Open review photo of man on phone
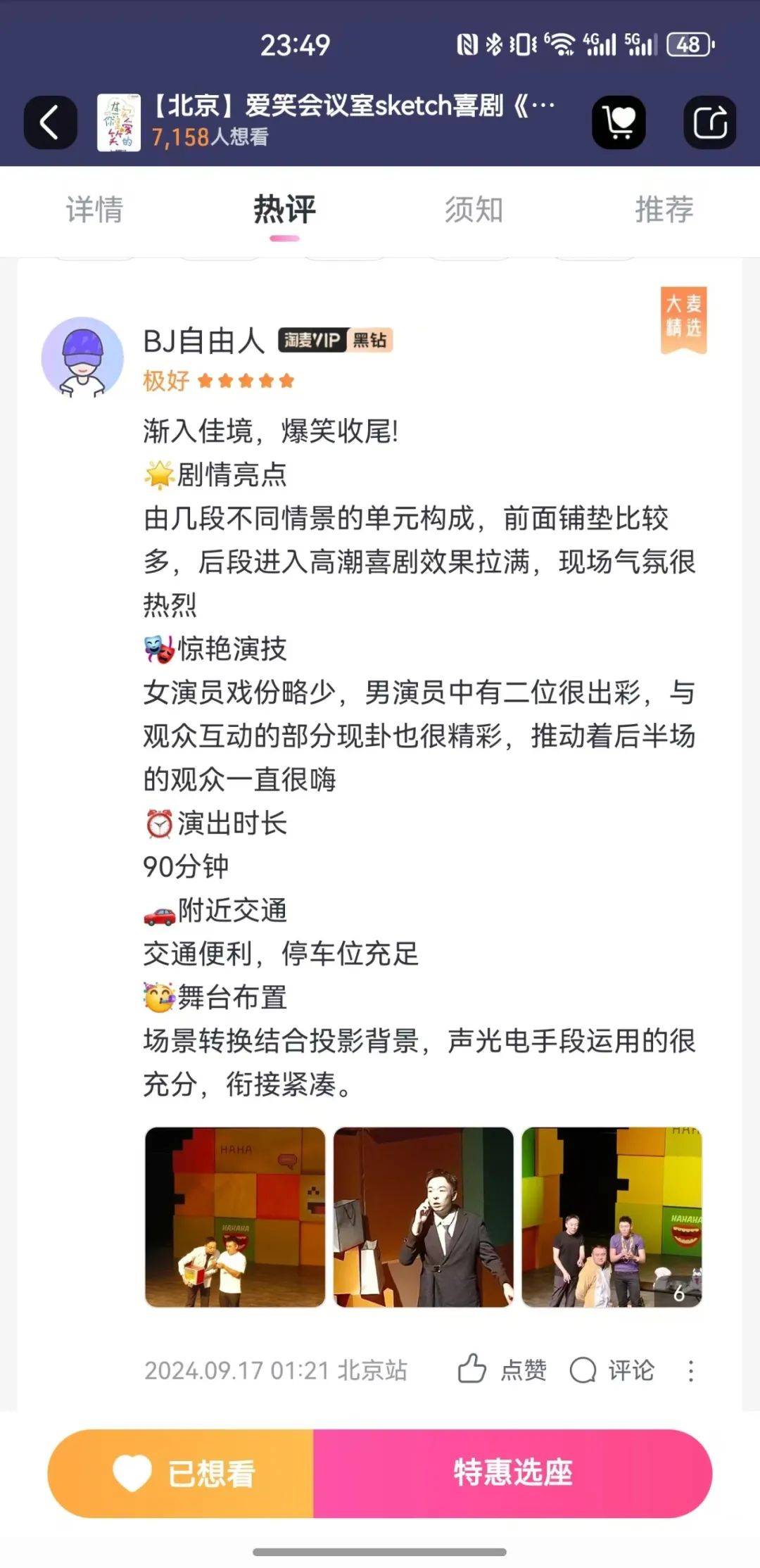This screenshot has width=760, height=1568. tap(423, 1217)
